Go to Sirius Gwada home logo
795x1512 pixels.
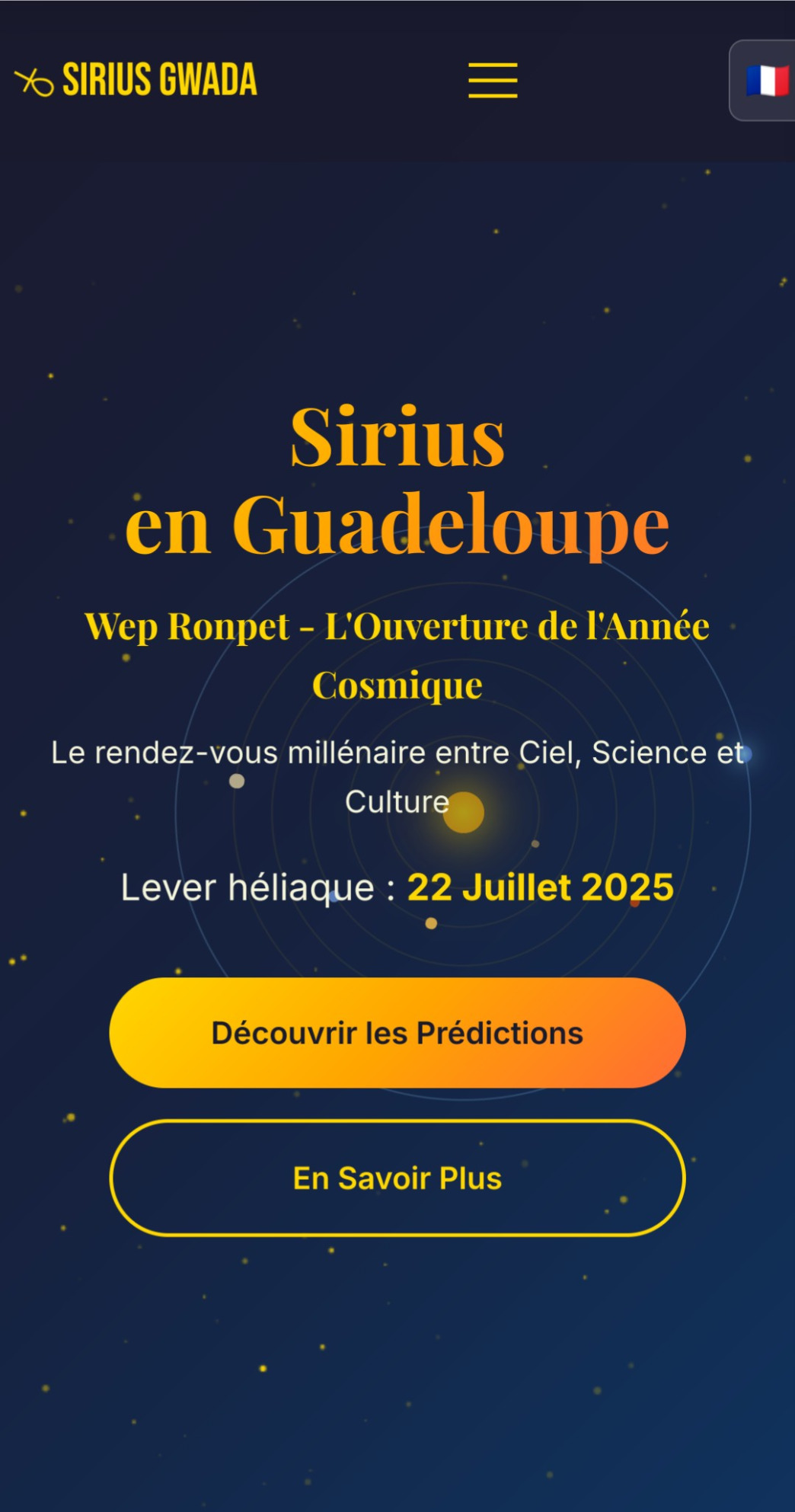click(x=136, y=80)
